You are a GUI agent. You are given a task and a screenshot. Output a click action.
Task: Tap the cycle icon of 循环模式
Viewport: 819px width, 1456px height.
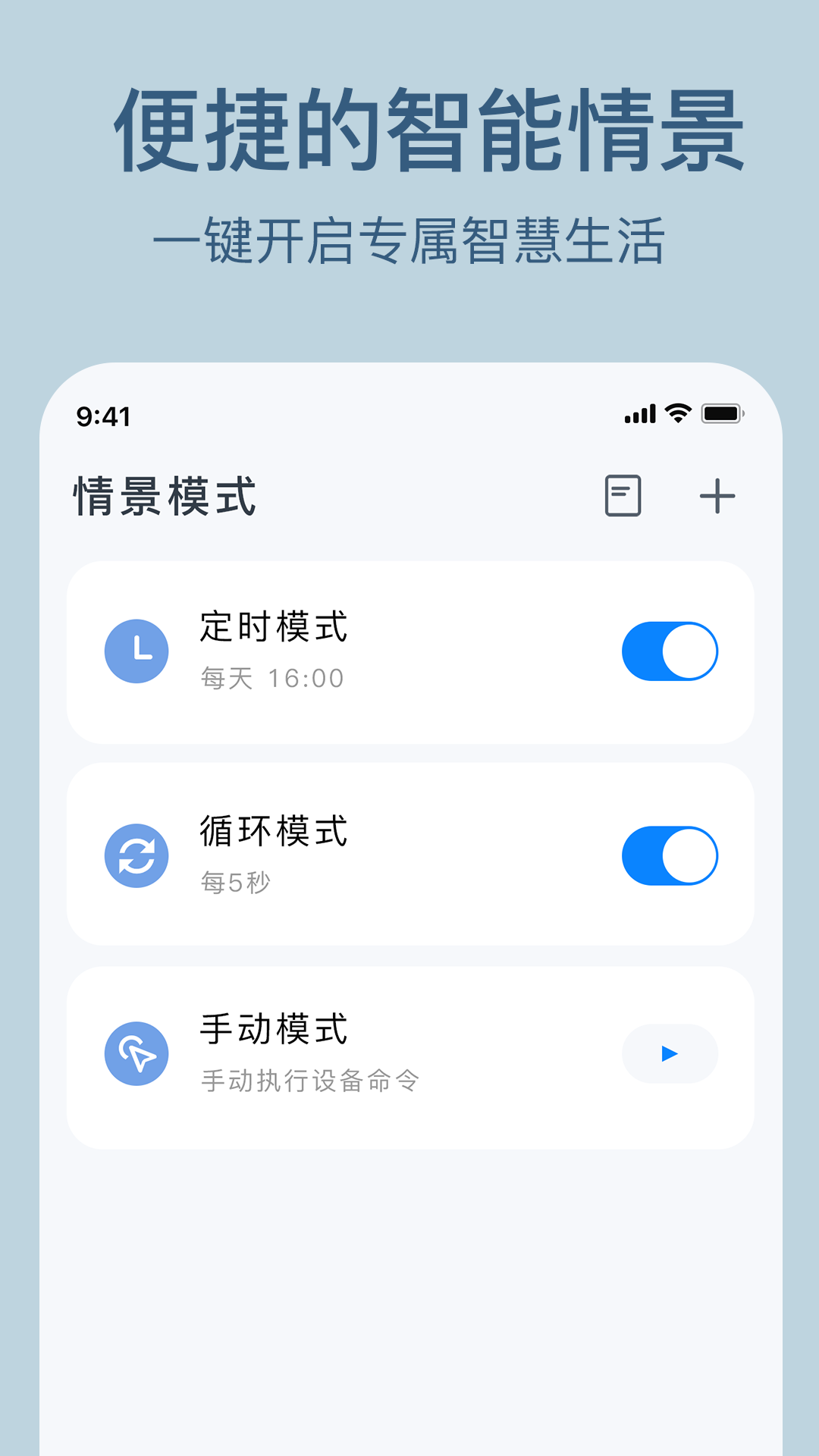[x=137, y=855]
